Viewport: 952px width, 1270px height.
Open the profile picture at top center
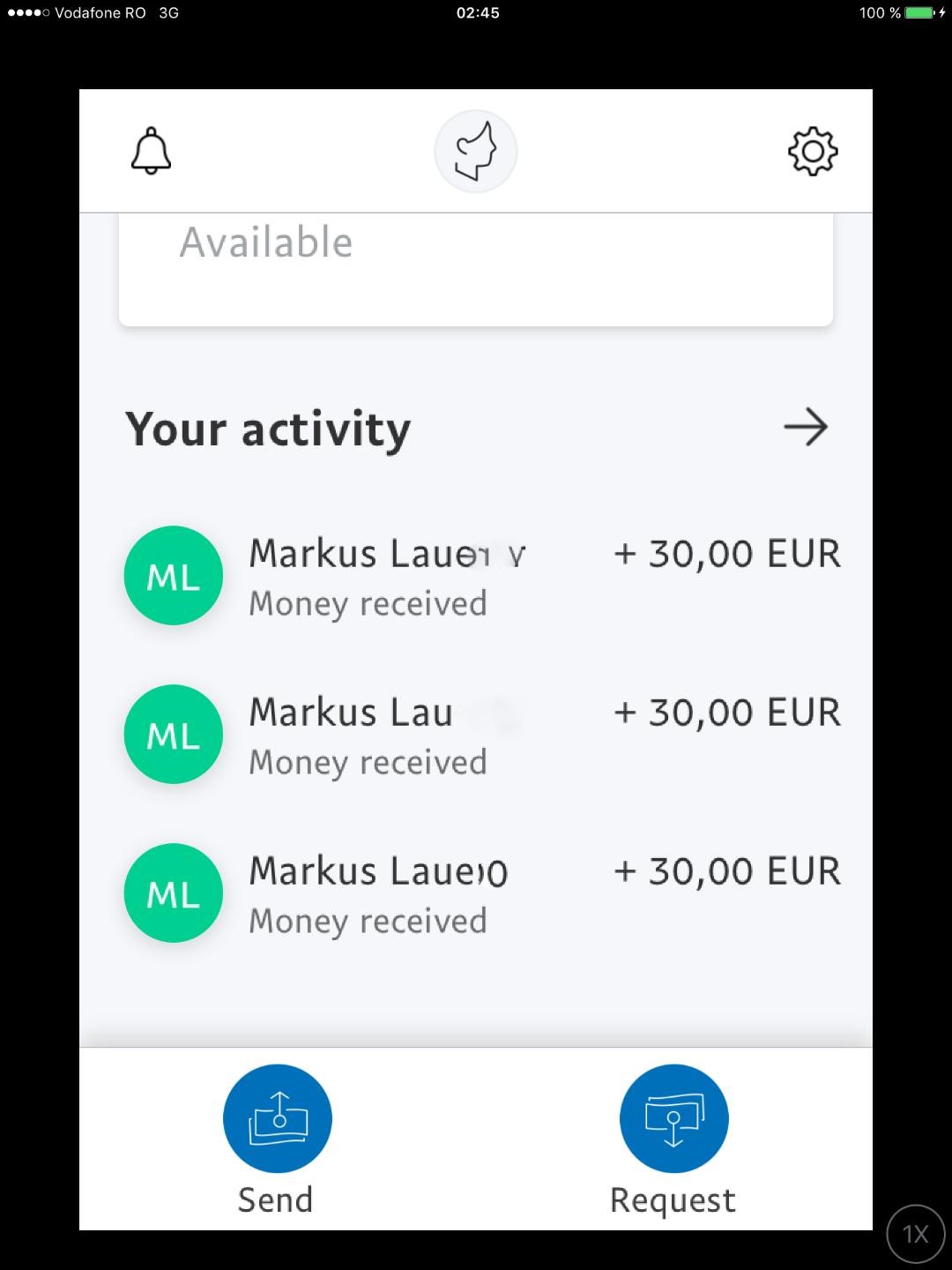pyautogui.click(x=476, y=152)
